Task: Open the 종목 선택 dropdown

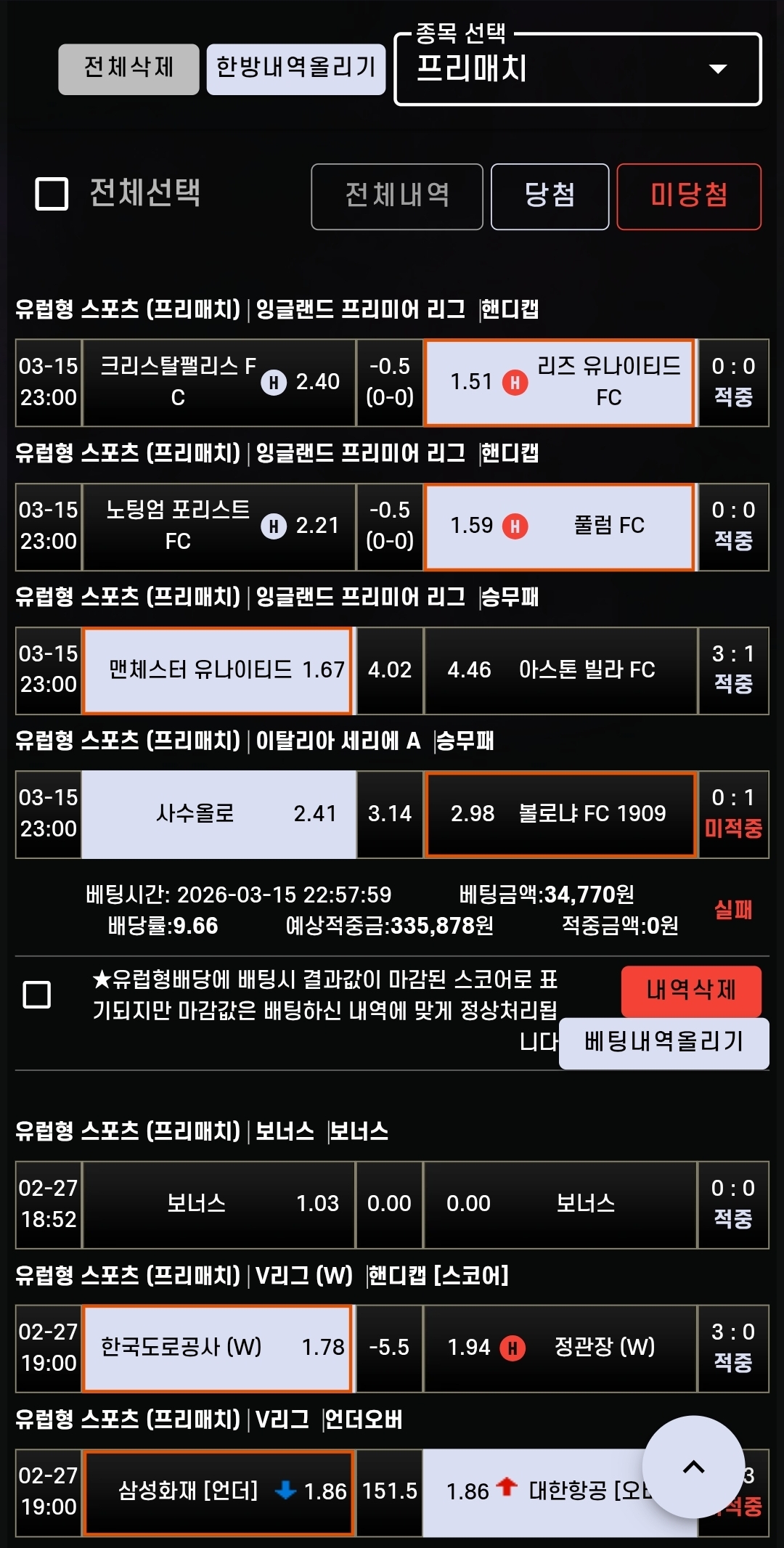Action: [x=577, y=70]
